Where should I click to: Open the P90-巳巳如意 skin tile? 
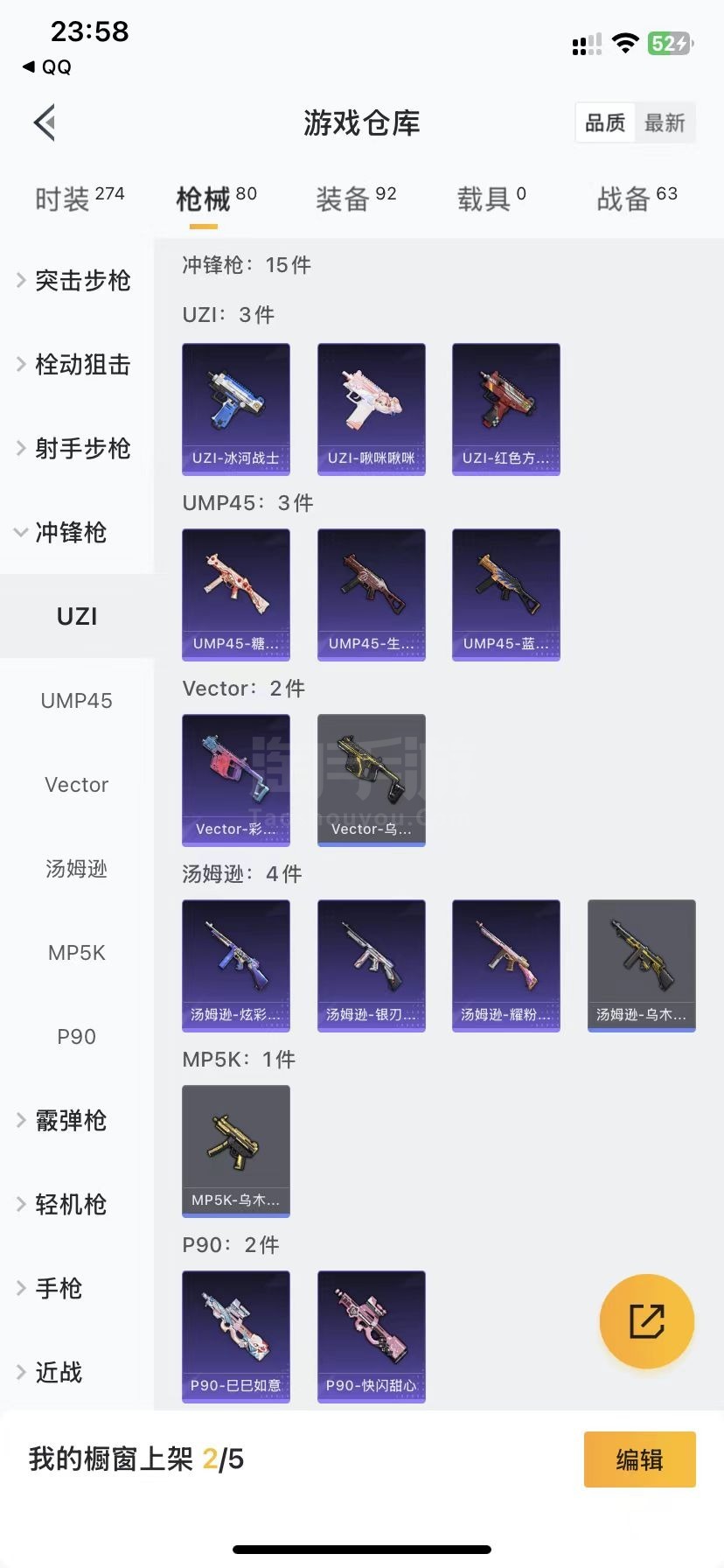click(235, 1336)
